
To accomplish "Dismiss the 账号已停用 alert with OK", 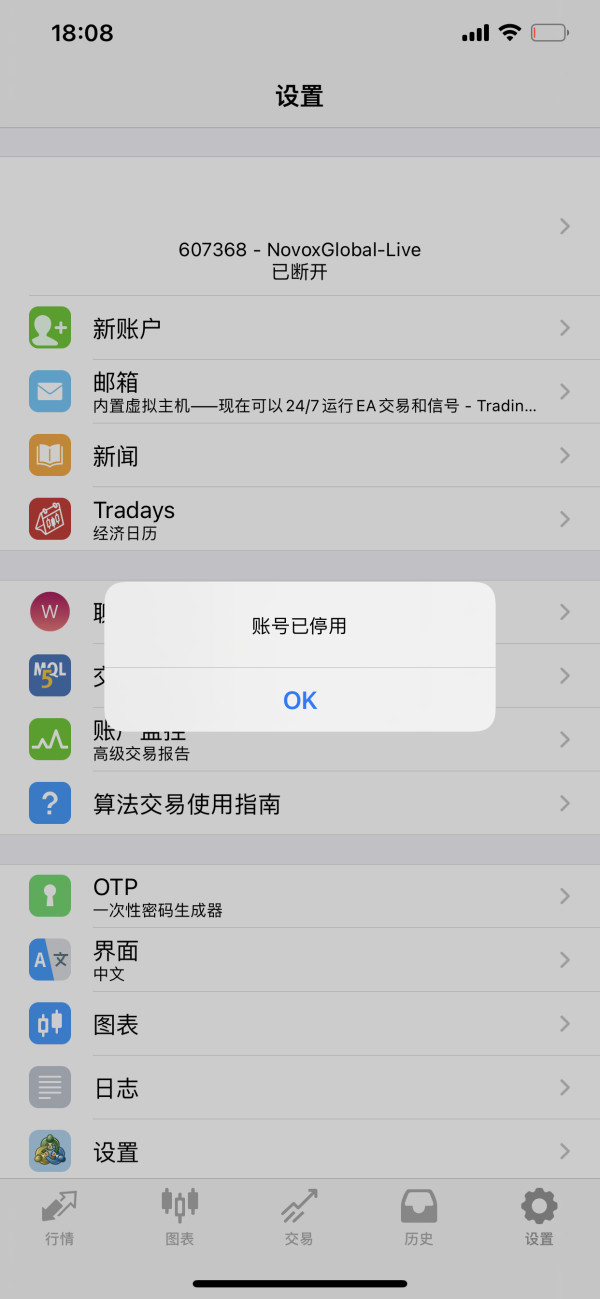I will (300, 700).
